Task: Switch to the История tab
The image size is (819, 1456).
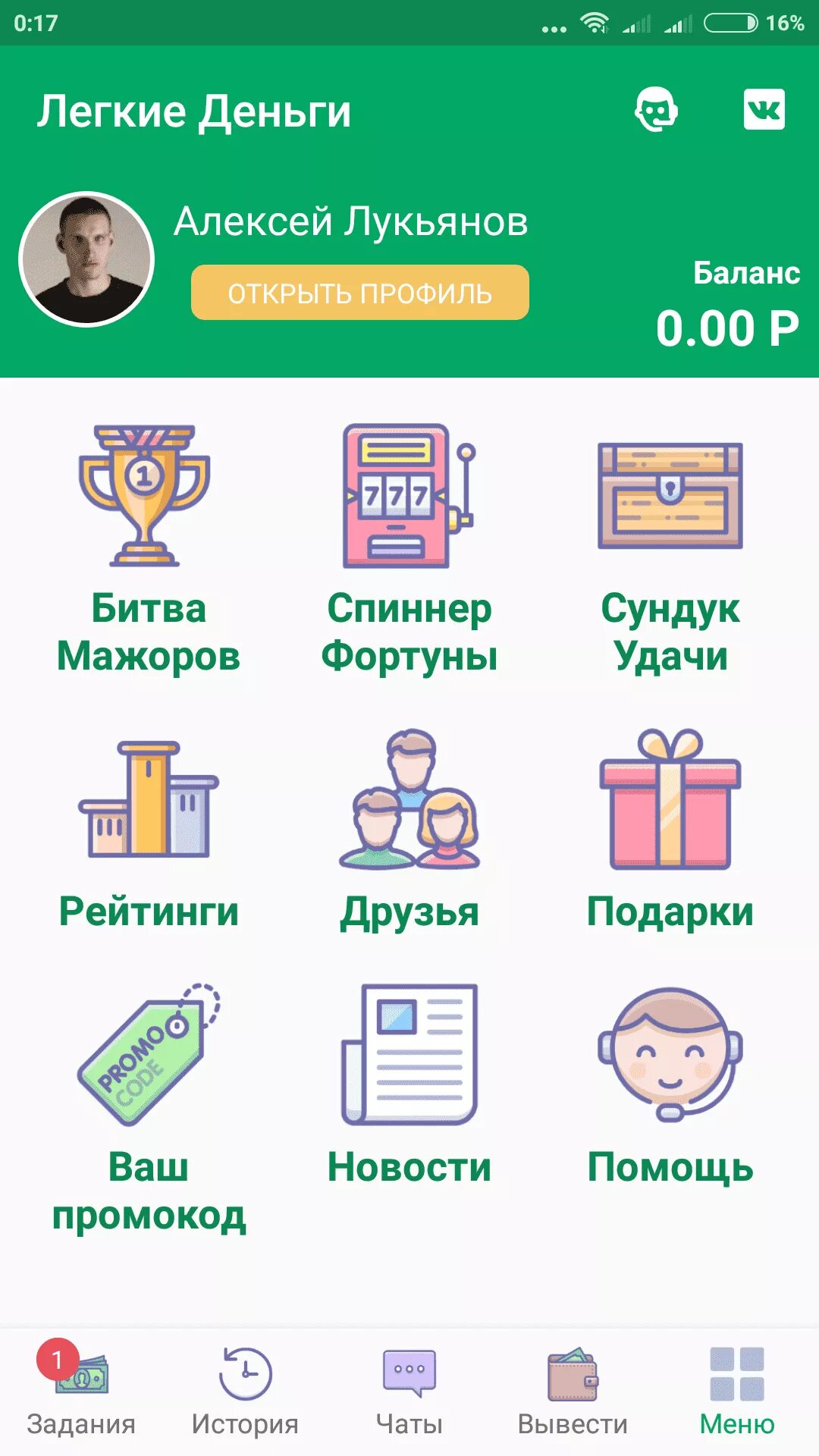Action: click(x=245, y=1392)
